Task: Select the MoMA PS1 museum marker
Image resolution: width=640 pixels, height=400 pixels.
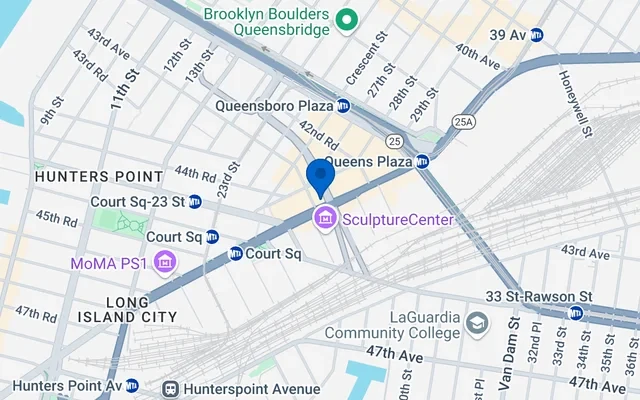Action: 166,263
